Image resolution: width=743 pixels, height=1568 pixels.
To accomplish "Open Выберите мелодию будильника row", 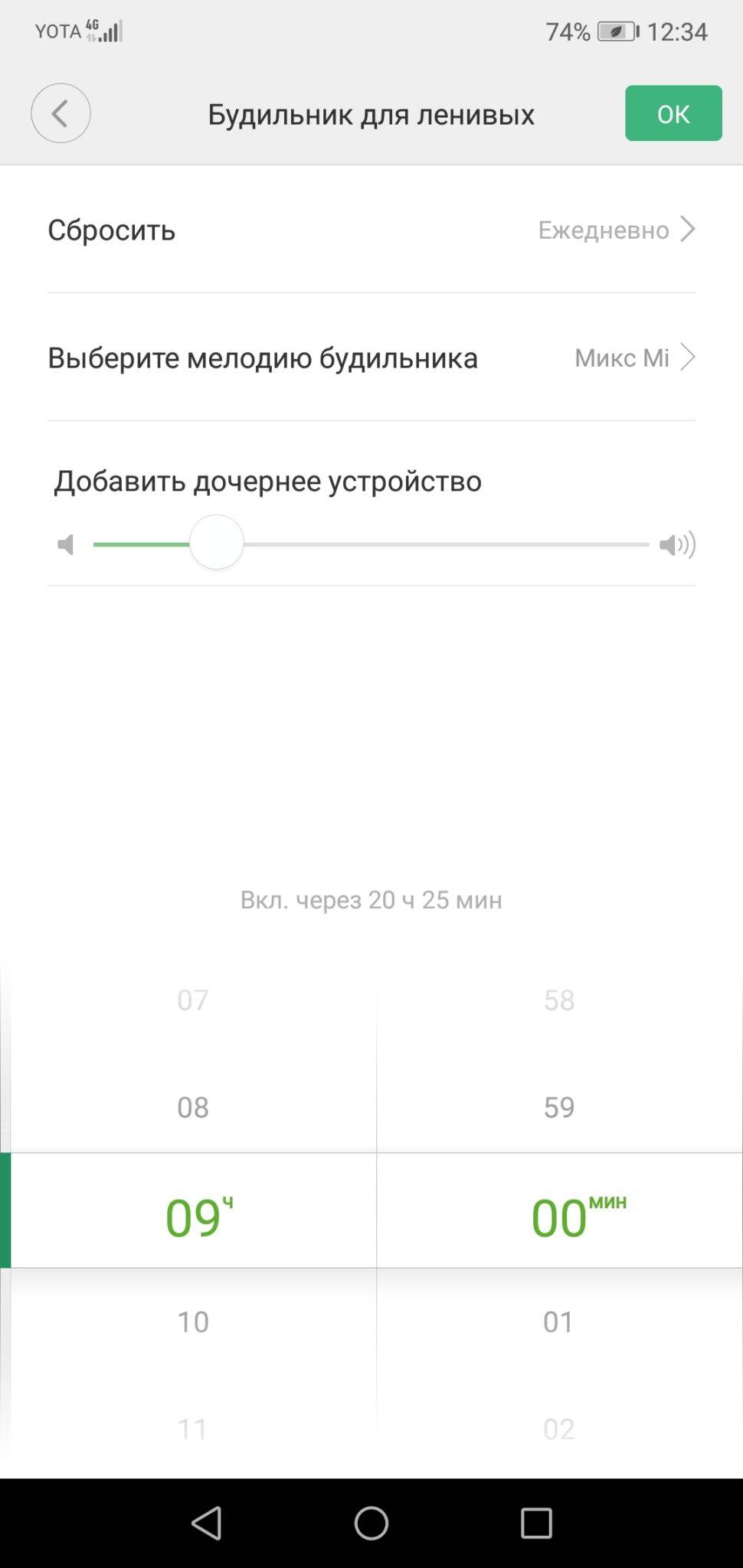I will coord(371,358).
